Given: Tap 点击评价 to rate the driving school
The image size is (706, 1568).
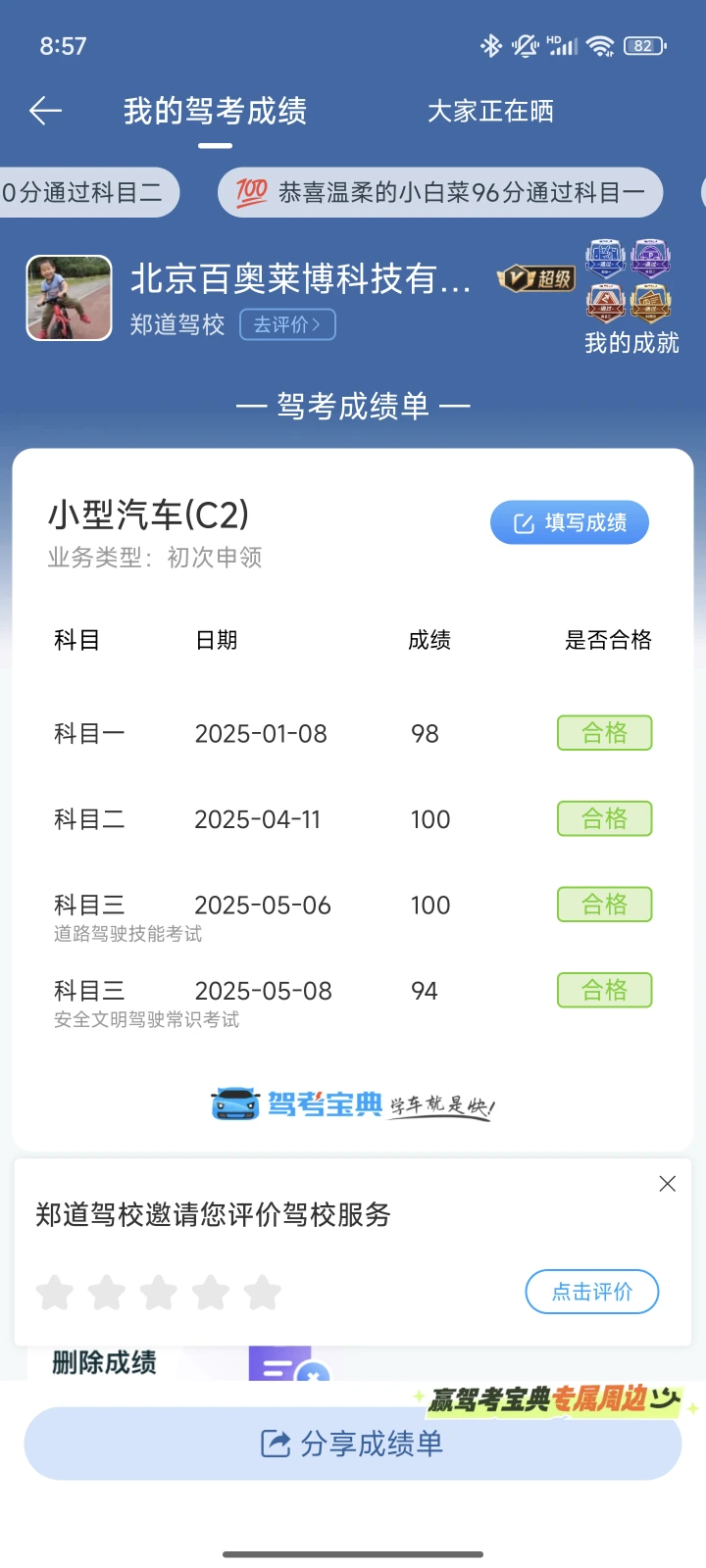Looking at the screenshot, I should click(x=591, y=1292).
